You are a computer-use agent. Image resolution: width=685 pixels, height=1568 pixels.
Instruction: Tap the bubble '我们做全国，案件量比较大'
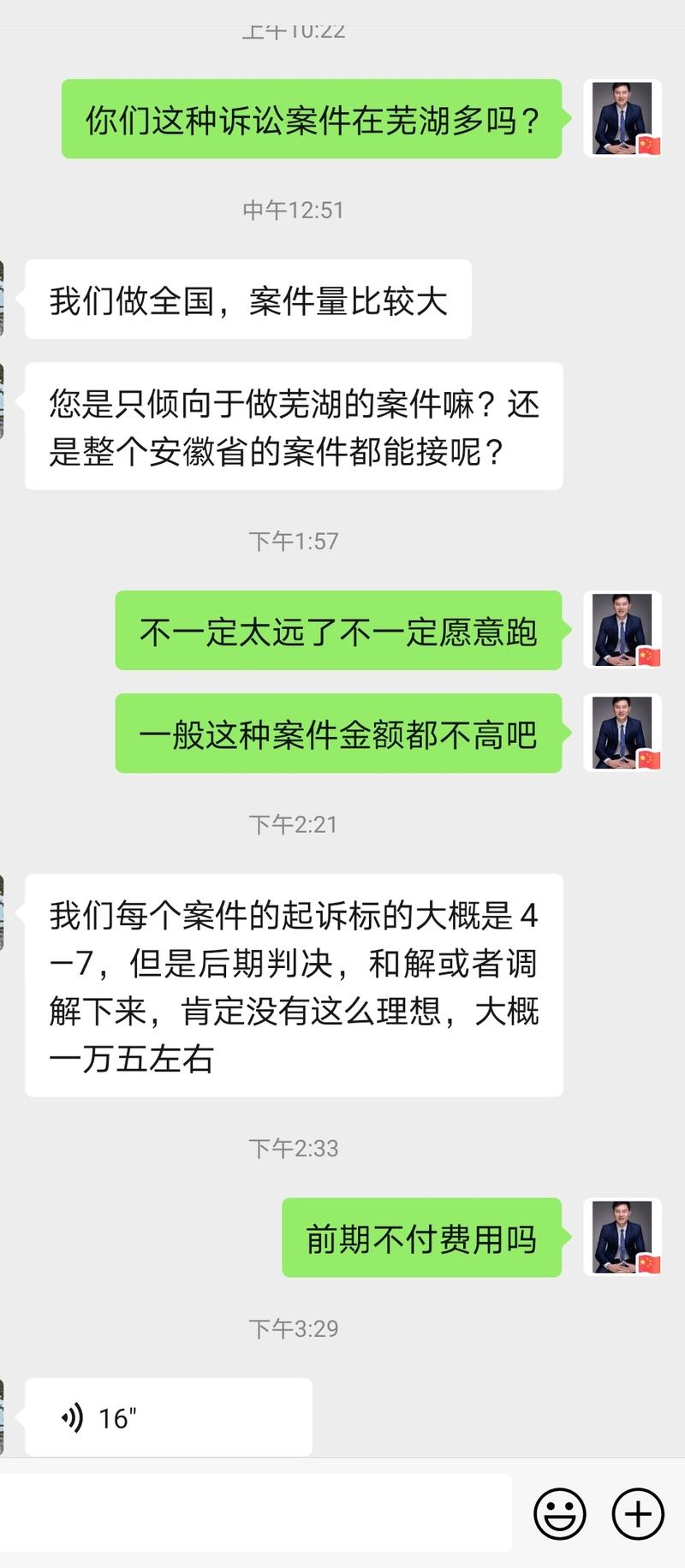click(248, 300)
